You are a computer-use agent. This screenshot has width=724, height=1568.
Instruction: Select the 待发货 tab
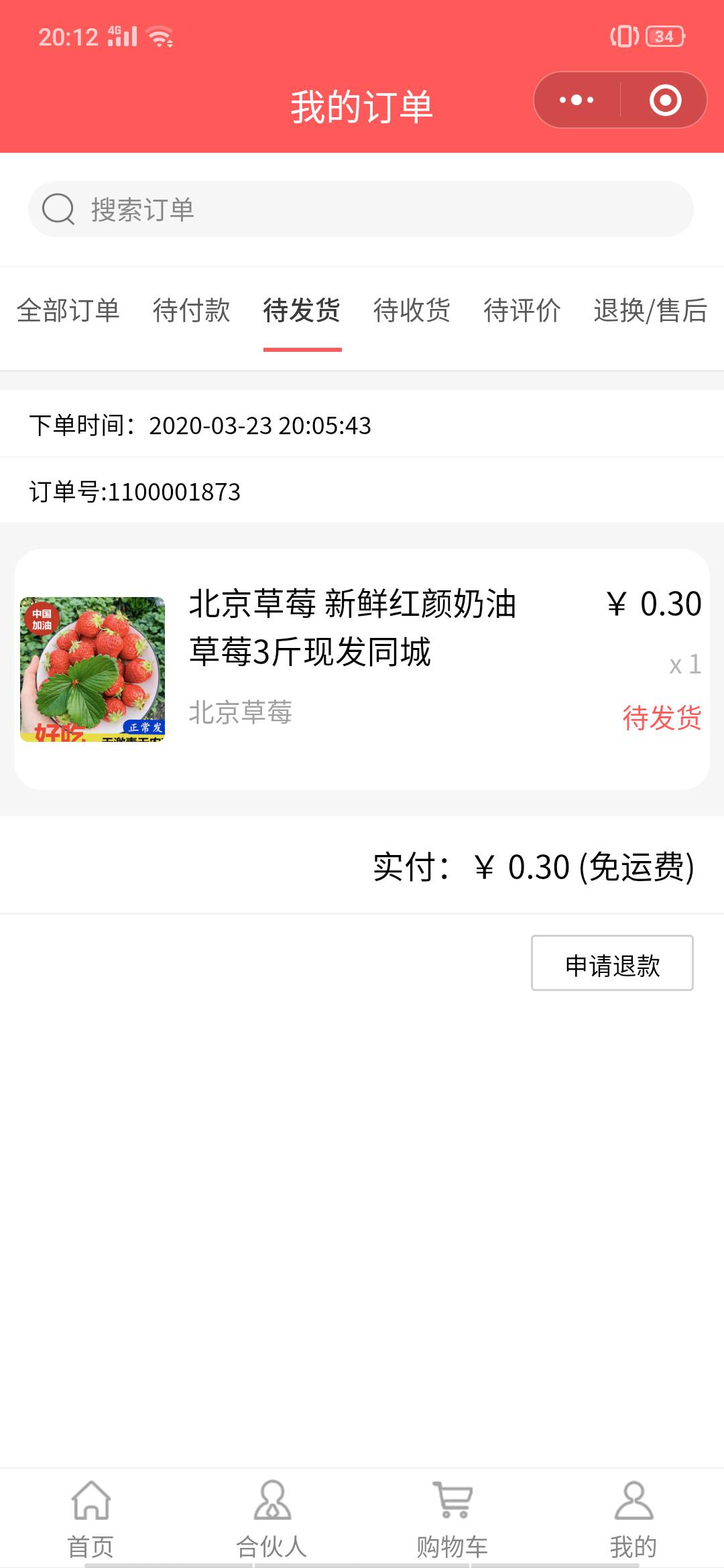[302, 310]
